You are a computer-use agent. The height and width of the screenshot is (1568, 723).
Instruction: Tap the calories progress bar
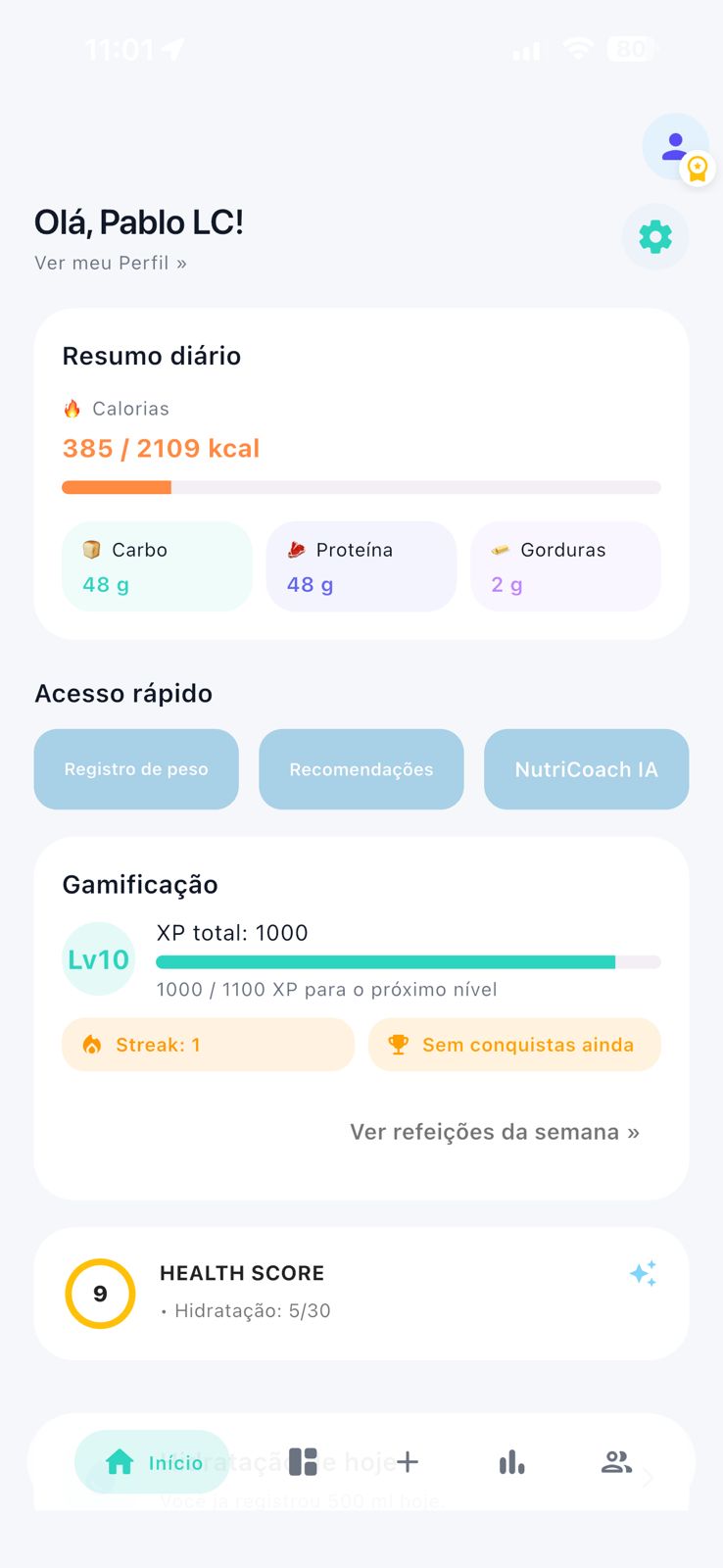[361, 486]
